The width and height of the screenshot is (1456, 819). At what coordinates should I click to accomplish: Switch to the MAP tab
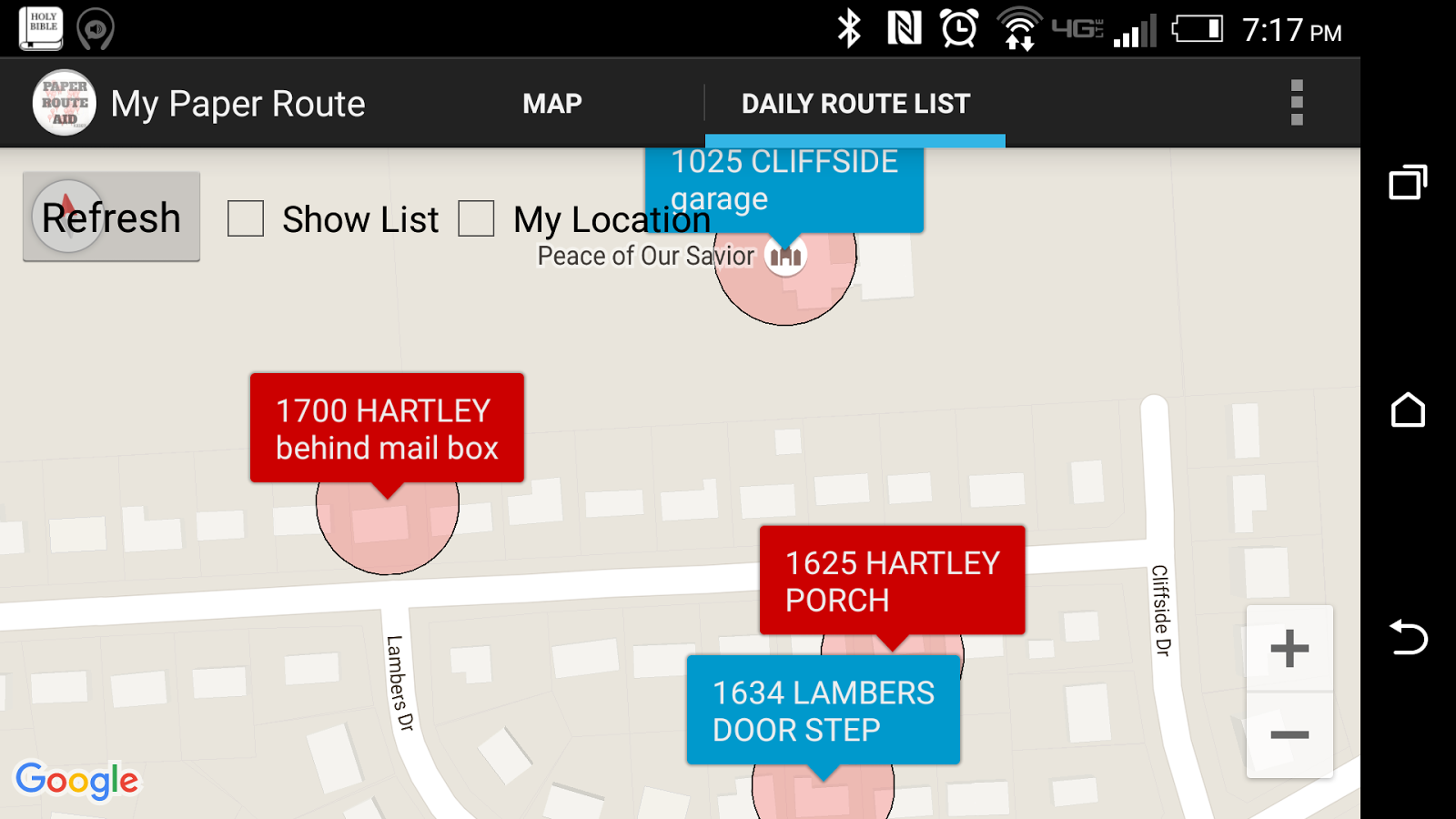[x=551, y=104]
